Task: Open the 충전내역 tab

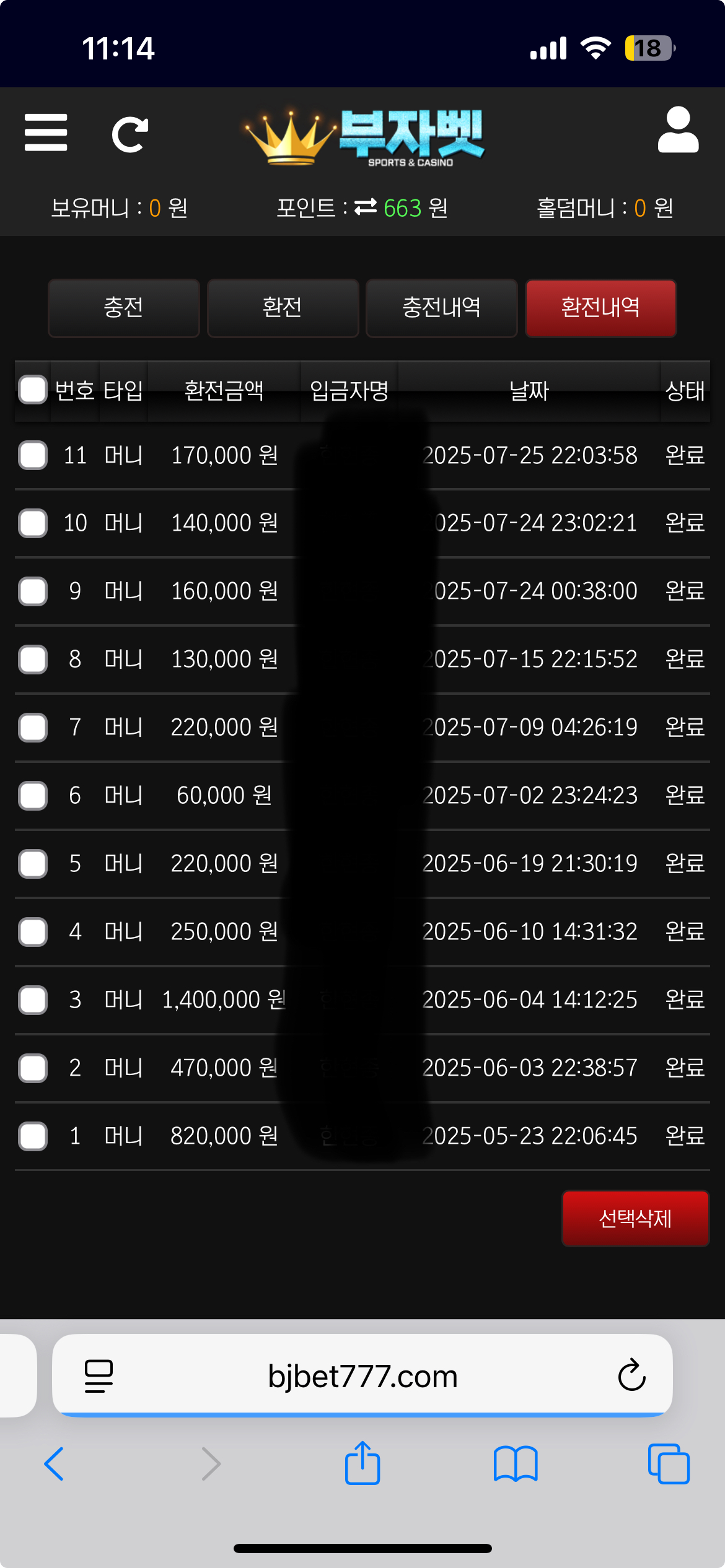Action: pyautogui.click(x=441, y=308)
